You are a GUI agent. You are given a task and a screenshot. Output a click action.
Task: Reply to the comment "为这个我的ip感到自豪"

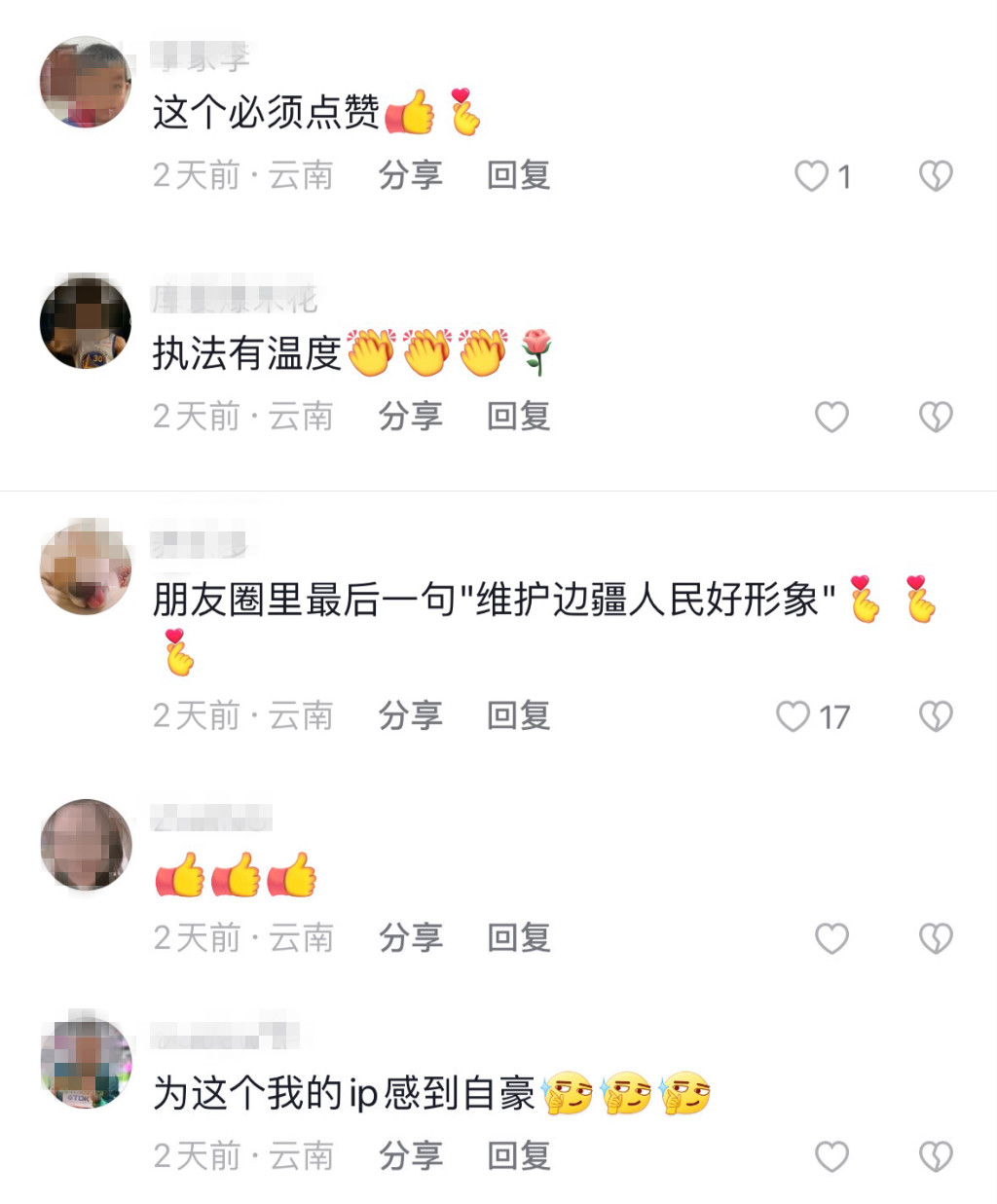[x=518, y=1157]
